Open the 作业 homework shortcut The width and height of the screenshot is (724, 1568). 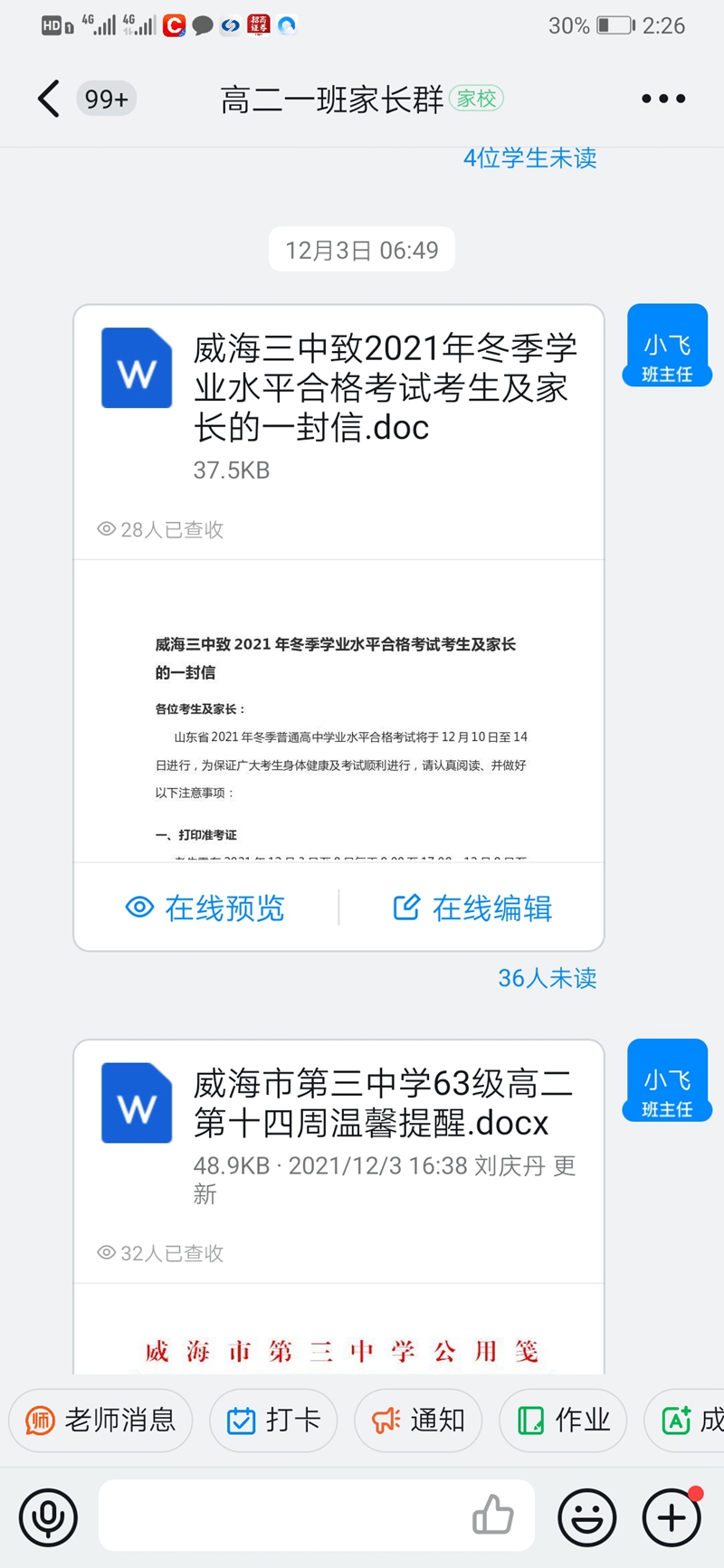click(563, 1421)
